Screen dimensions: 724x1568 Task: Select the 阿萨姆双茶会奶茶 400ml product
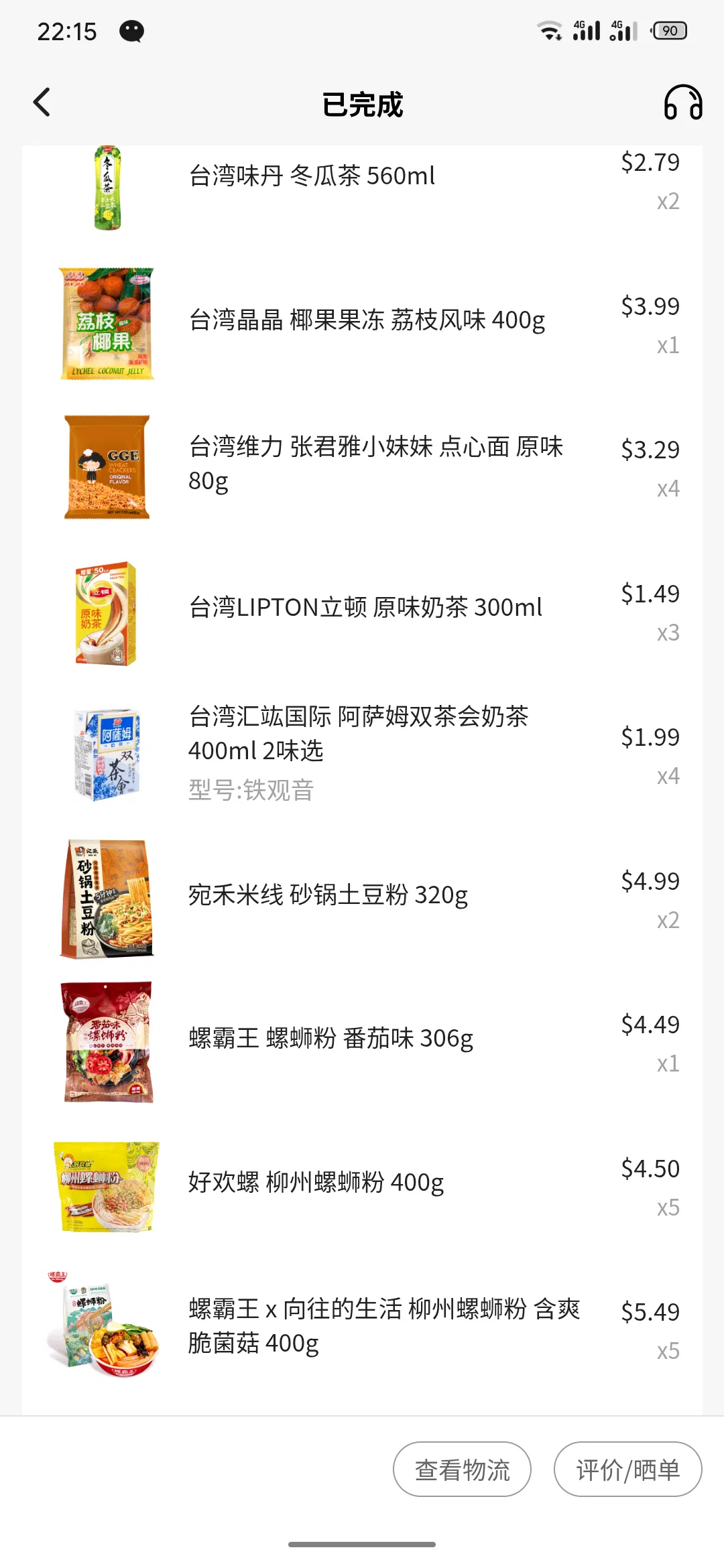(x=359, y=734)
